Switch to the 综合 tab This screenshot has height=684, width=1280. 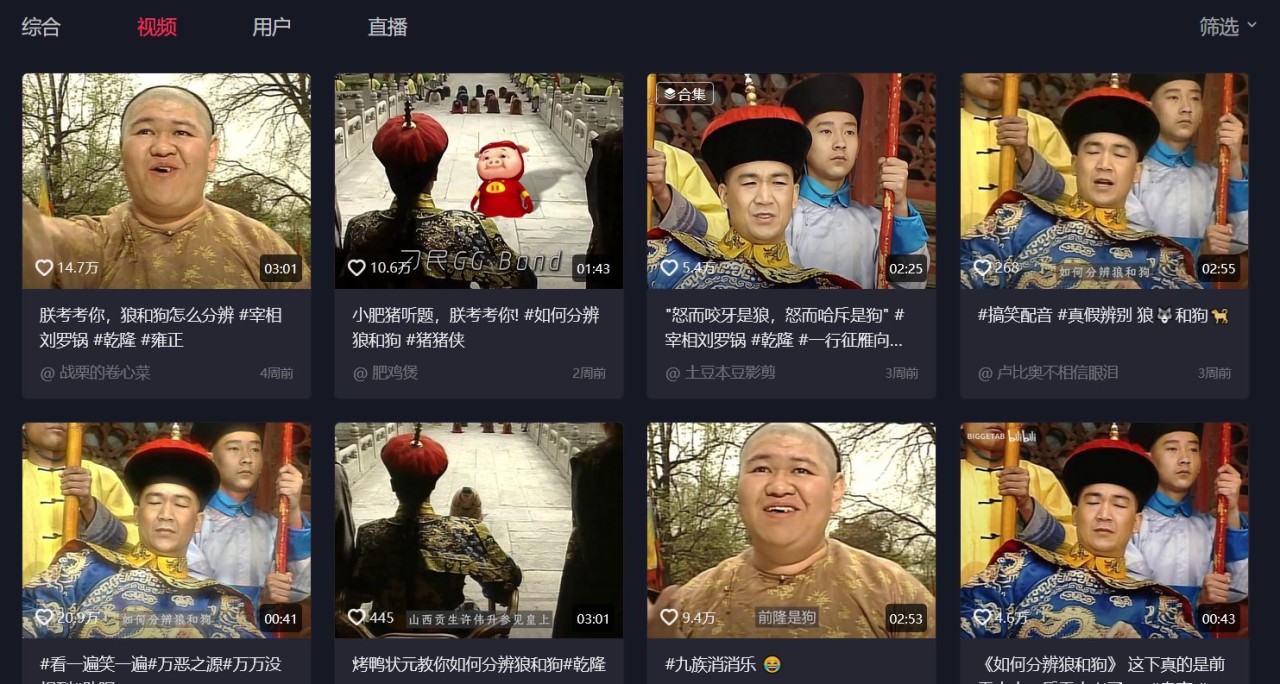tap(41, 27)
